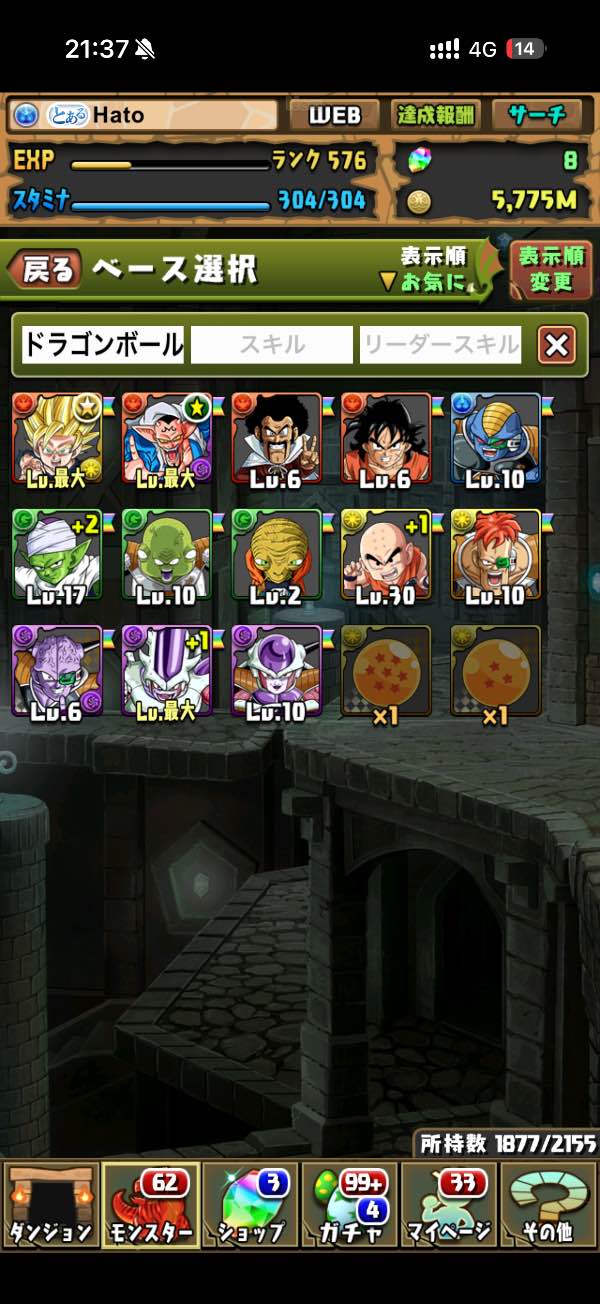Open the ガチャ tab
The width and height of the screenshot is (600, 1304).
coord(349,1205)
